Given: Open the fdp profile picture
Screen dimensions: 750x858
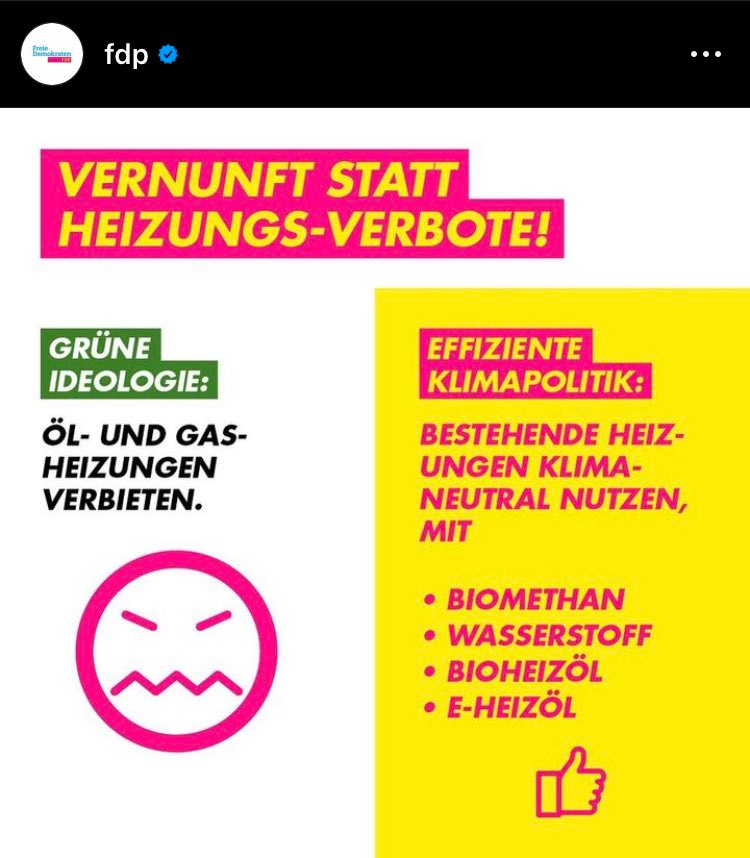Looking at the screenshot, I should pos(52,54).
